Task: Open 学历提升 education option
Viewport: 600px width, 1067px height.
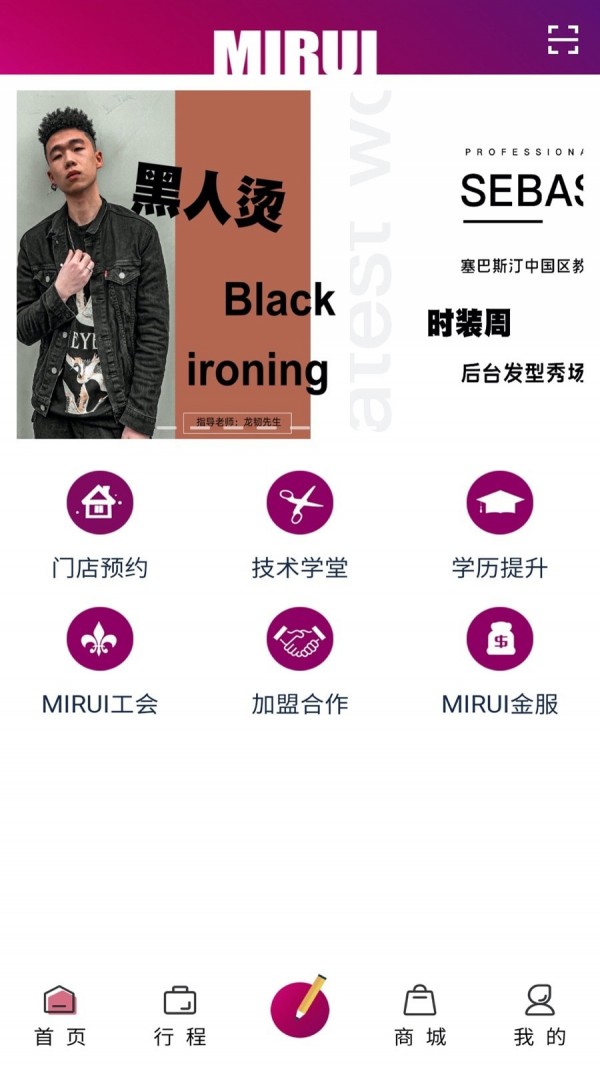Action: click(500, 525)
